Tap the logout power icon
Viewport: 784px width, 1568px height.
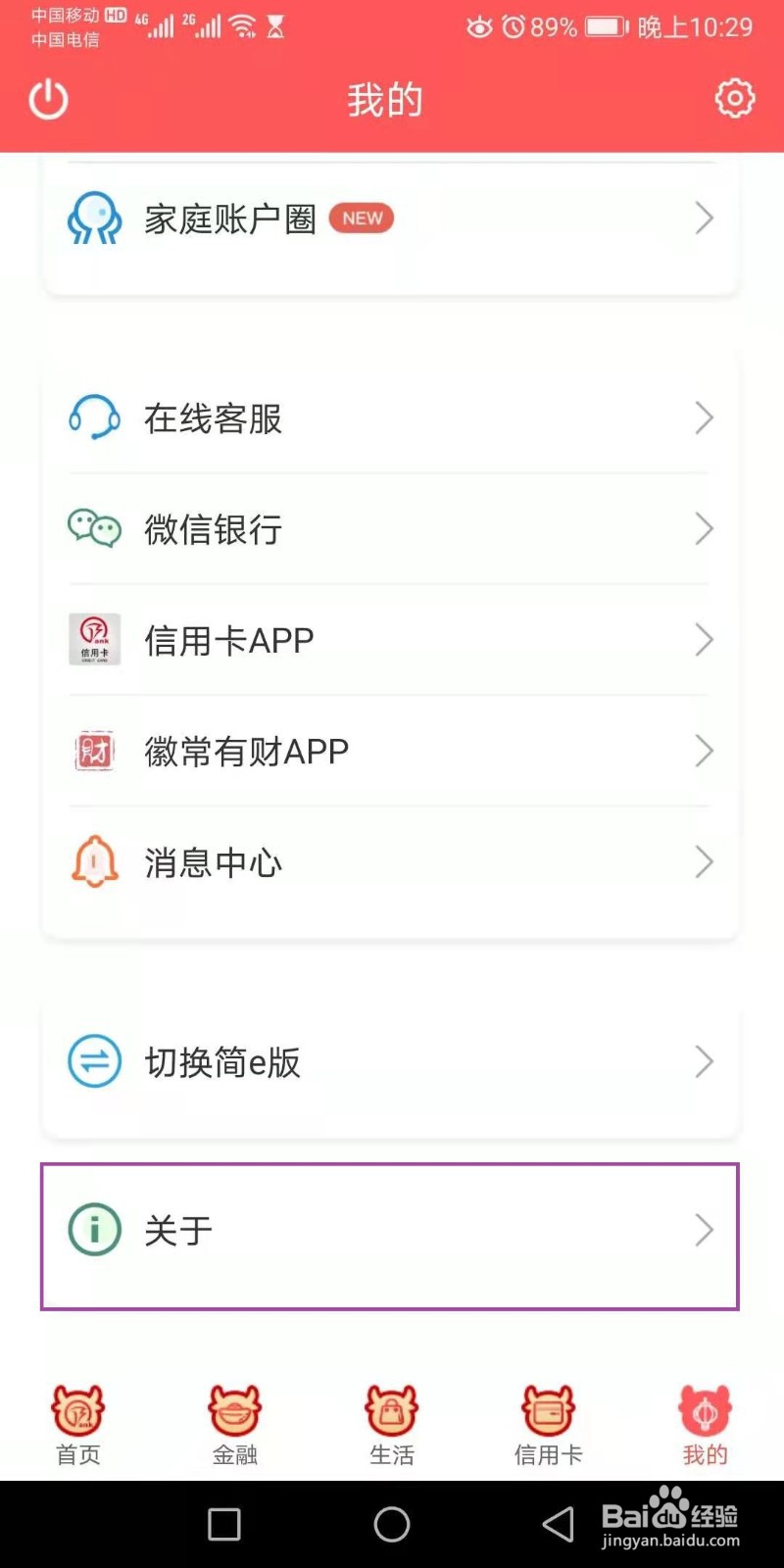48,99
